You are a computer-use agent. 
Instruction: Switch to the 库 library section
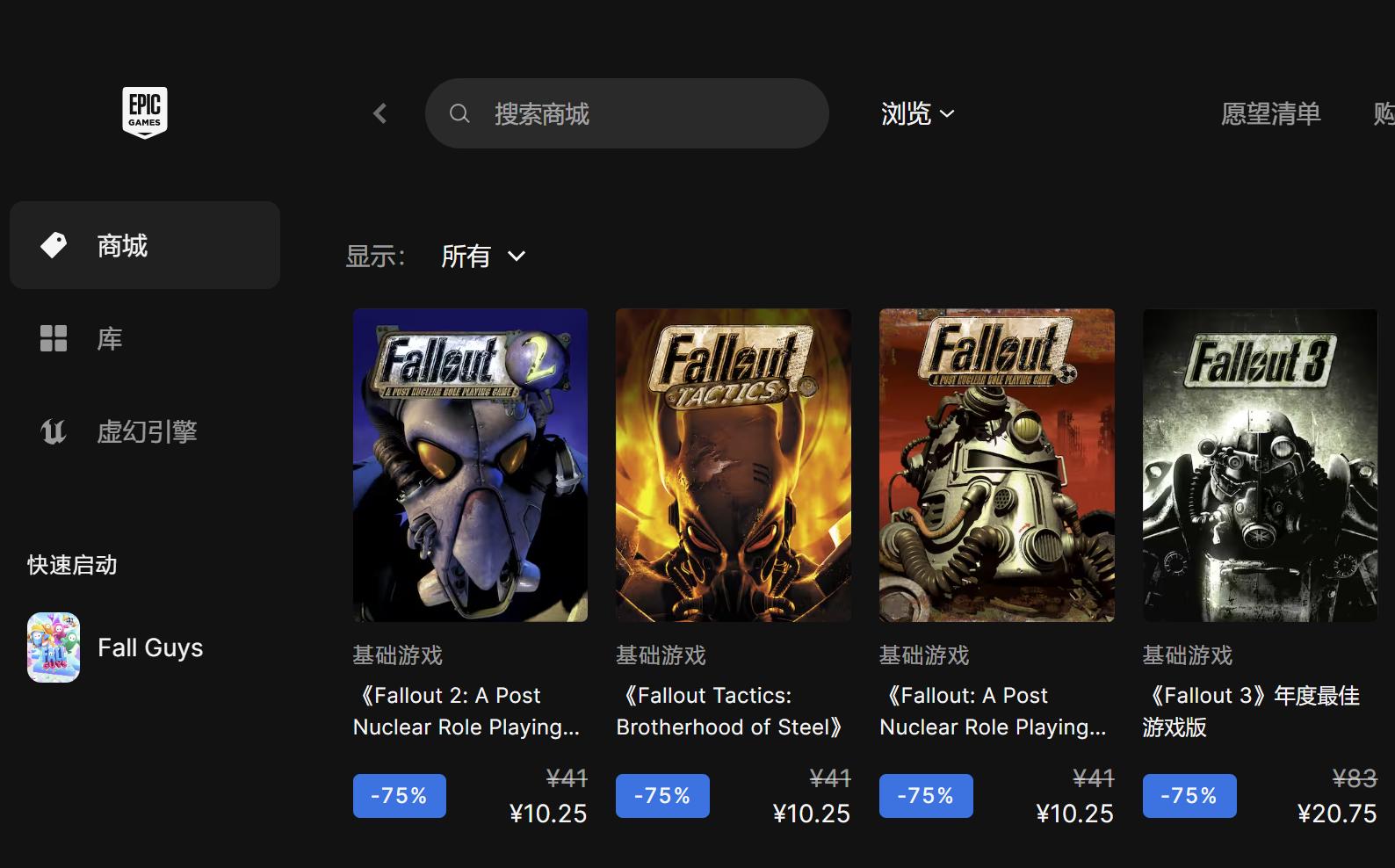pyautogui.click(x=110, y=338)
